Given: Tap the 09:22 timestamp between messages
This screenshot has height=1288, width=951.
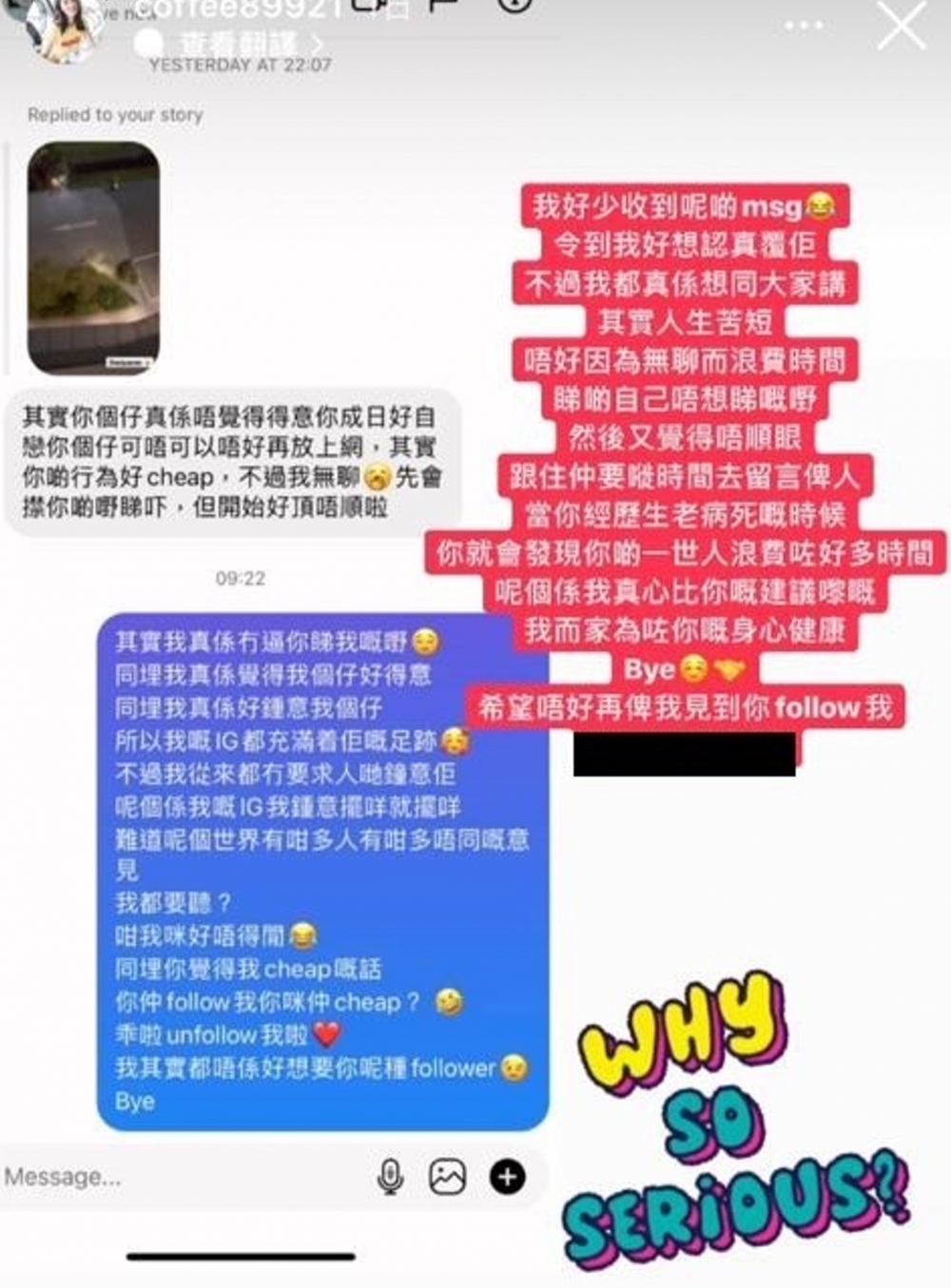Looking at the screenshot, I should click(x=243, y=578).
